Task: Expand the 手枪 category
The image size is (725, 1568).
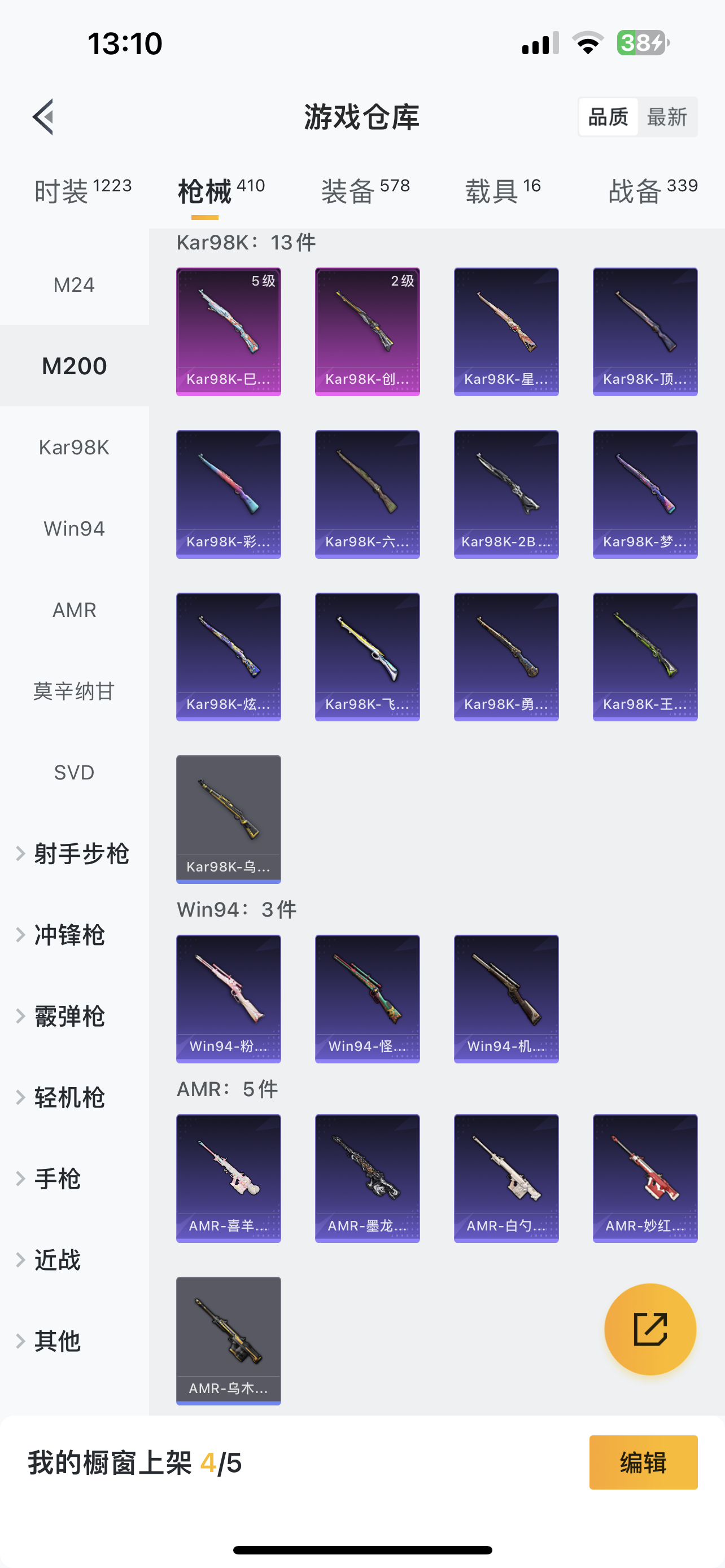Action: 56,1179
